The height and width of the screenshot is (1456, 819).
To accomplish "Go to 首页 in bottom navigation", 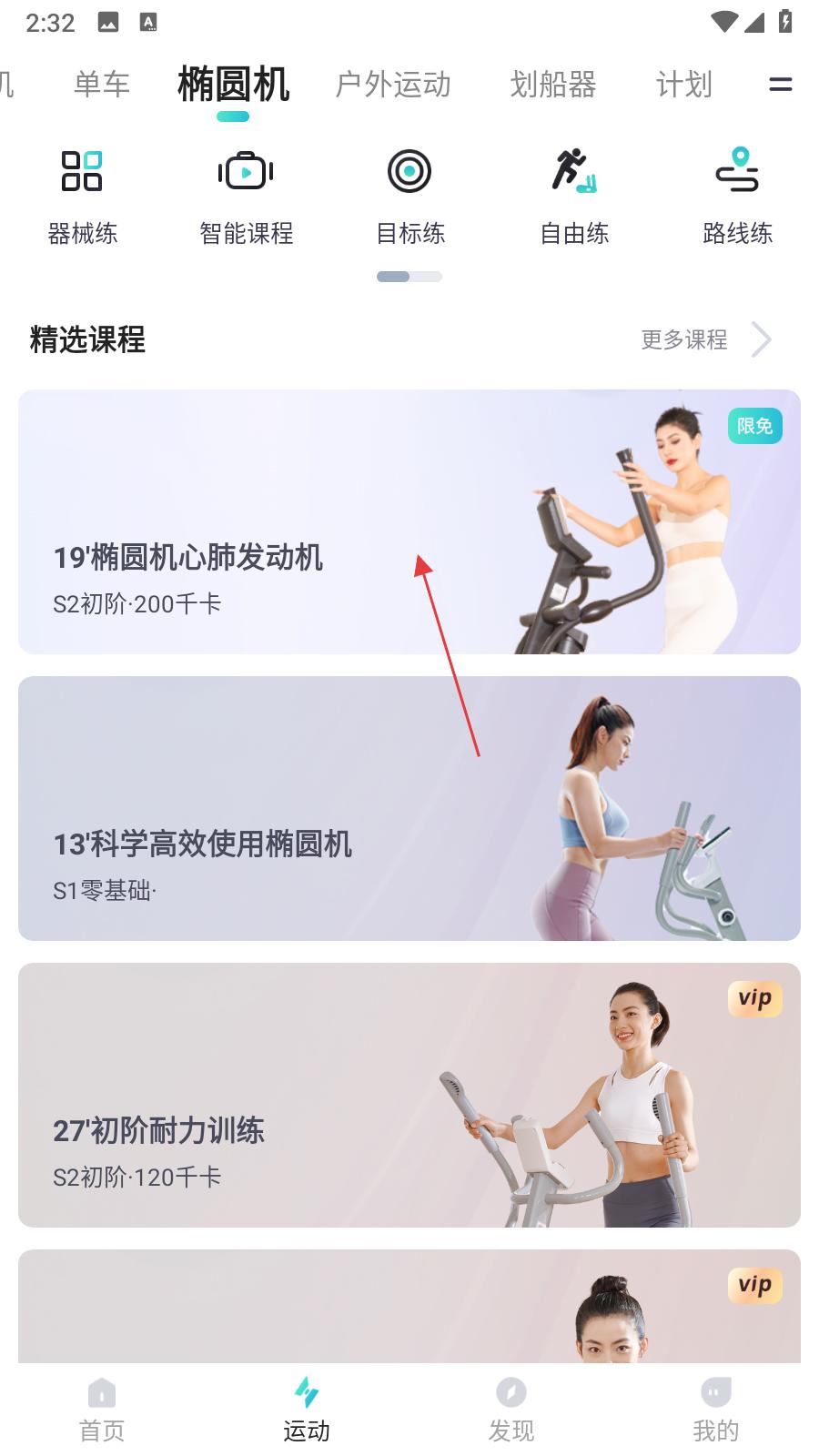I will click(102, 1409).
